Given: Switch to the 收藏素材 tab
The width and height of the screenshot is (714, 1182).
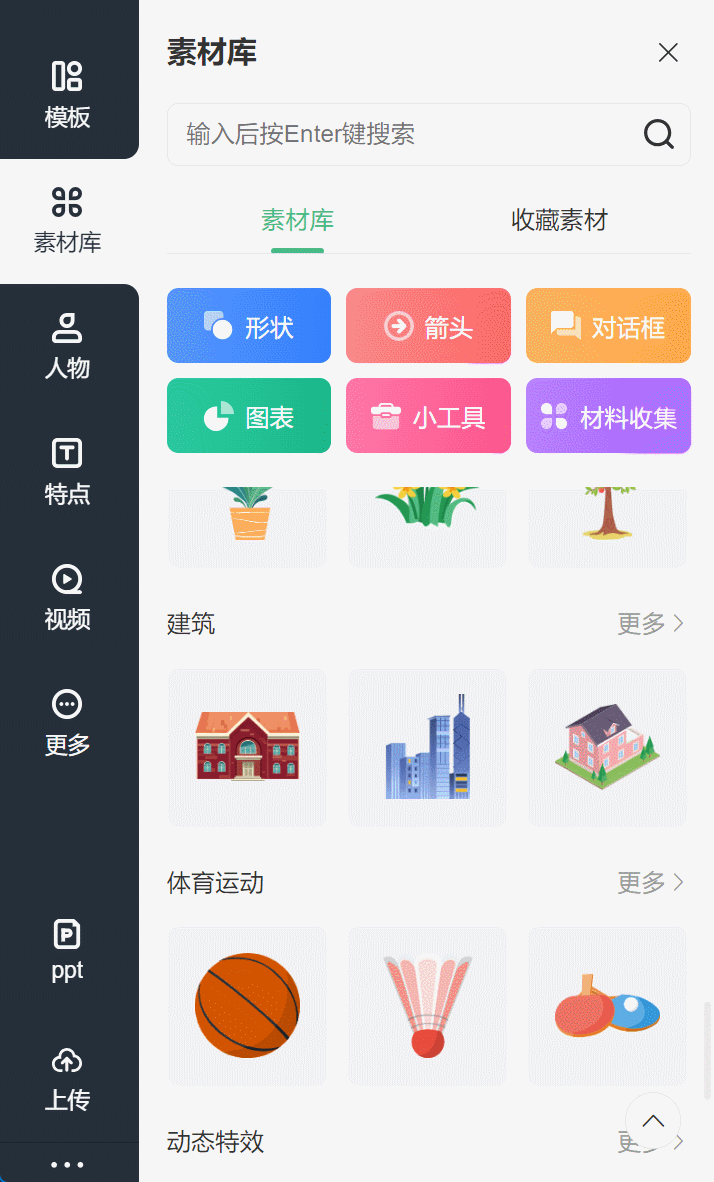Looking at the screenshot, I should pos(559,220).
